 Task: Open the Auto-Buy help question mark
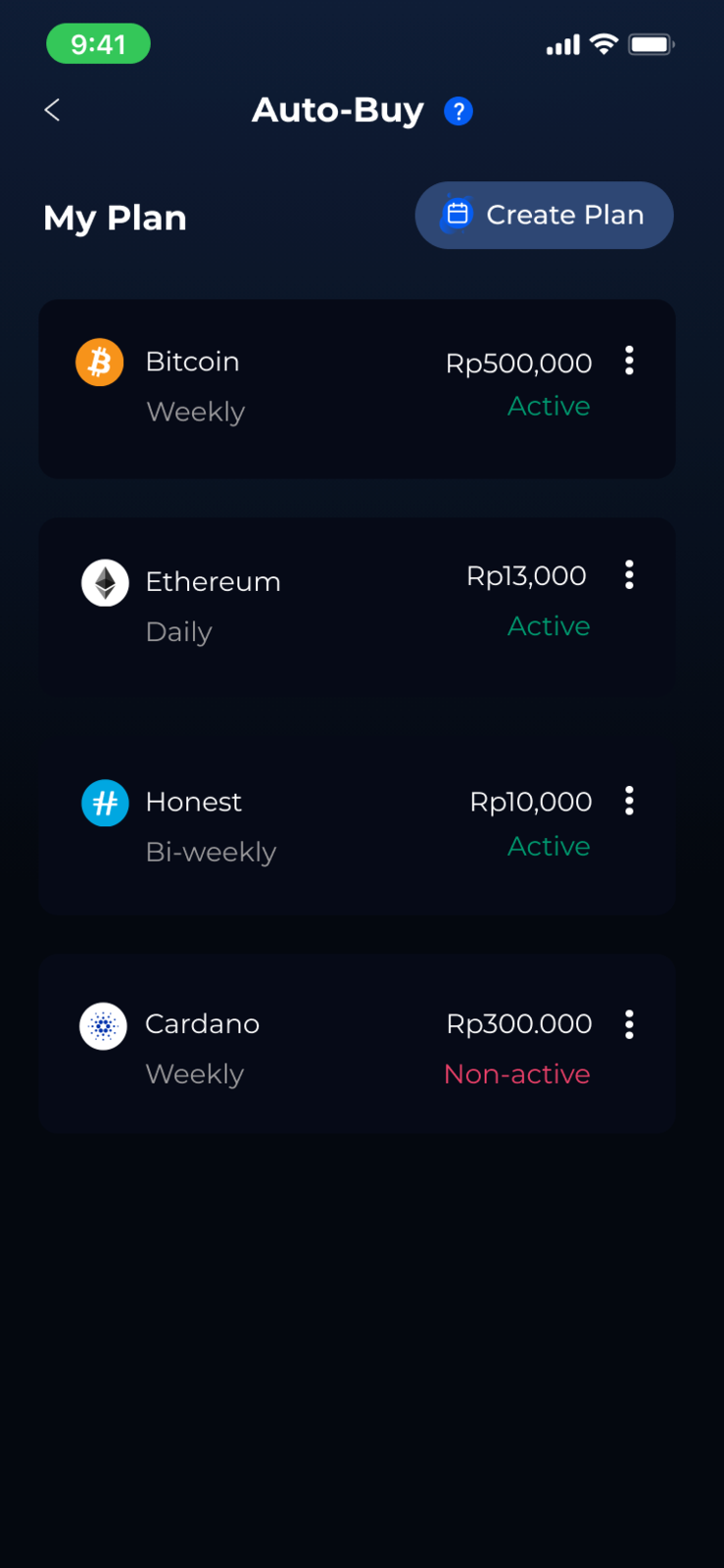tap(459, 112)
